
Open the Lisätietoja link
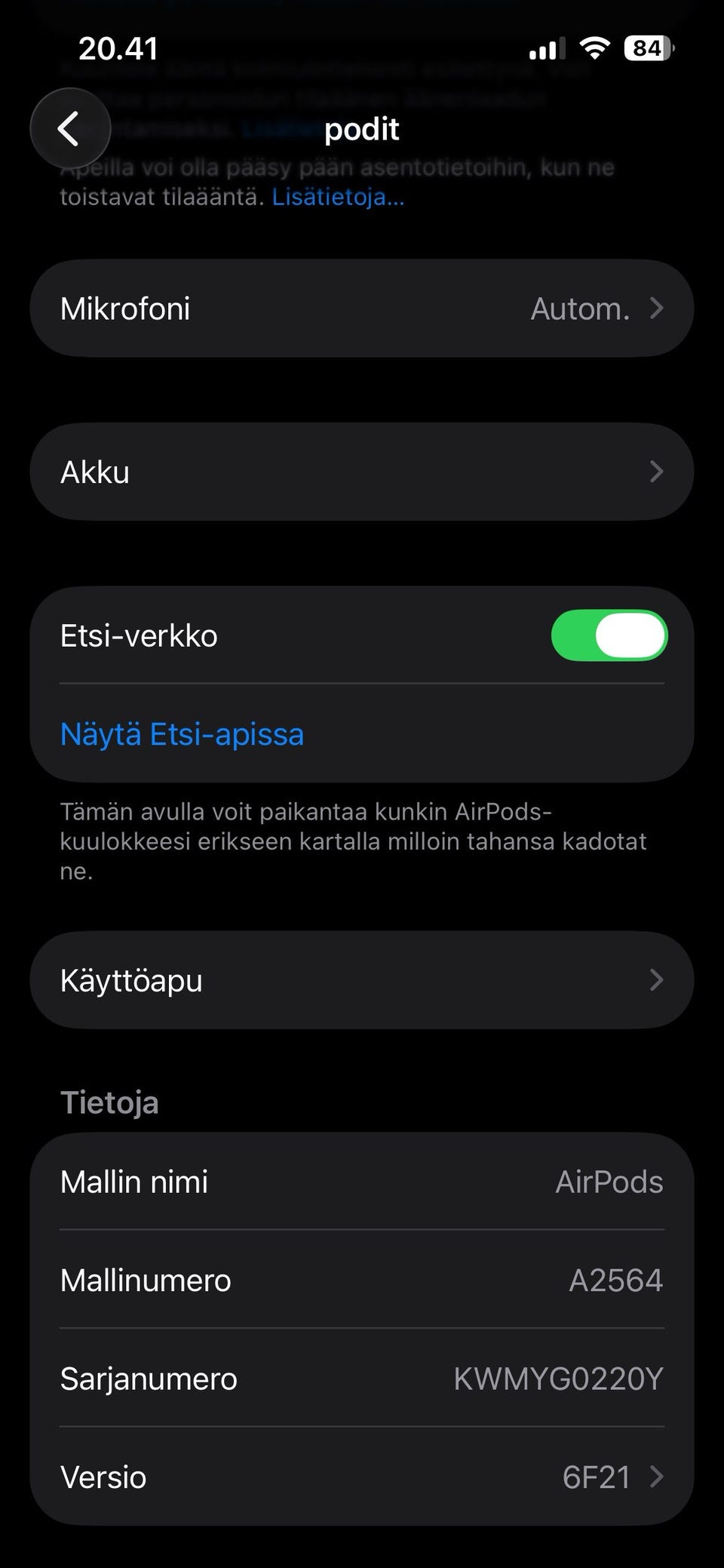point(338,198)
